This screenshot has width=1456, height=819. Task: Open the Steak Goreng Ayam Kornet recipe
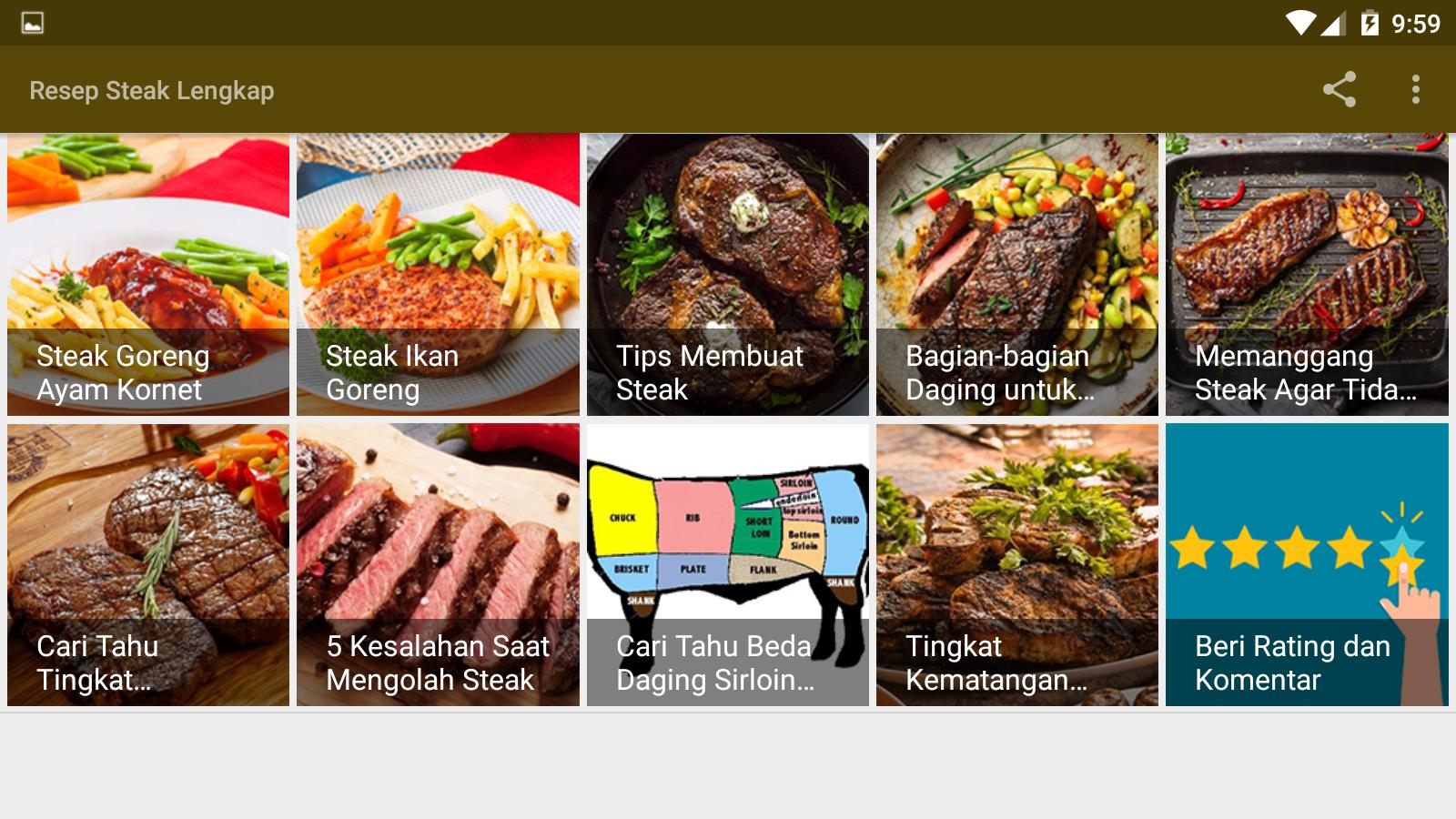[x=148, y=275]
